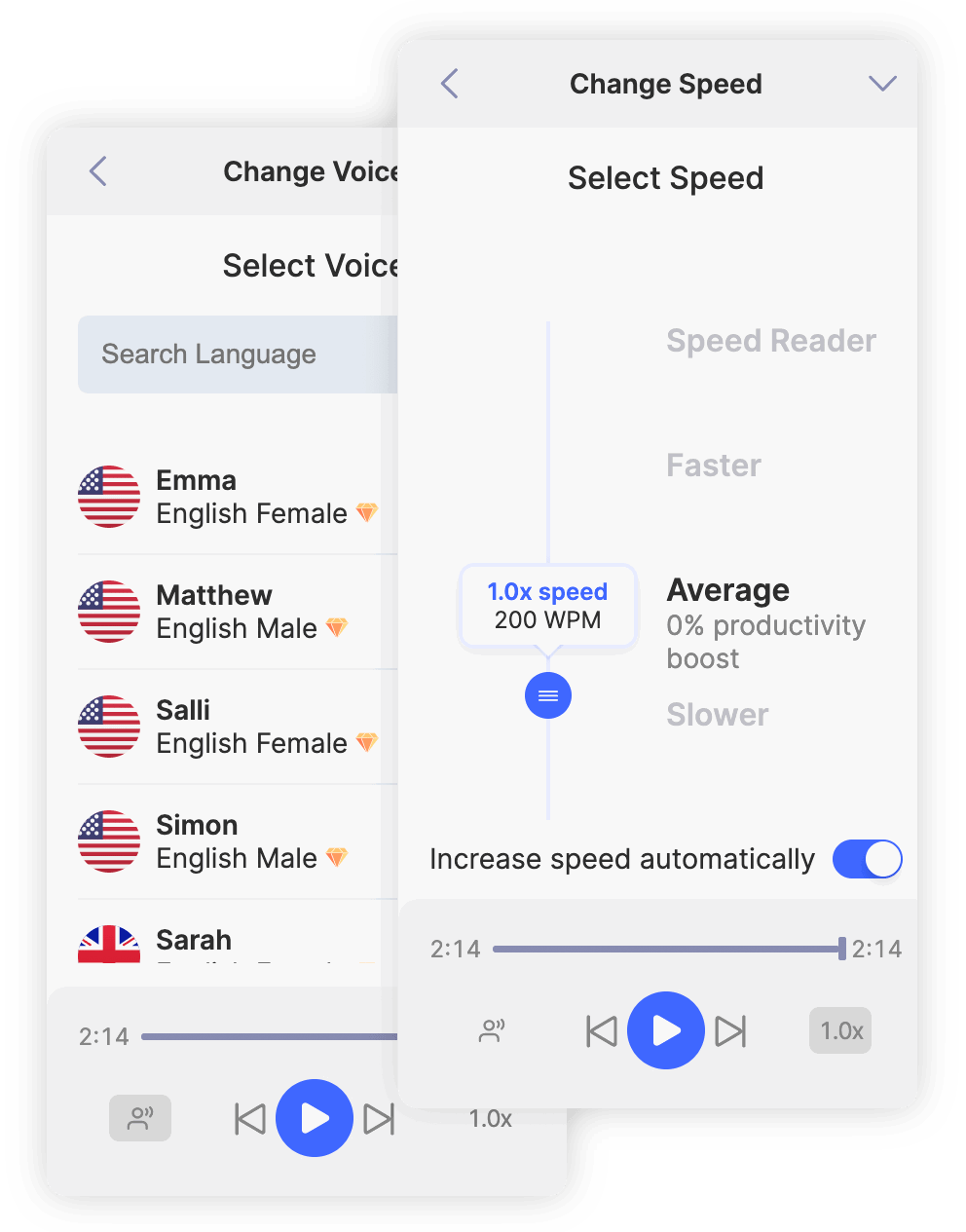The image size is (966, 1232).
Task: Click the diamond icon beside Matthew
Action: click(337, 629)
